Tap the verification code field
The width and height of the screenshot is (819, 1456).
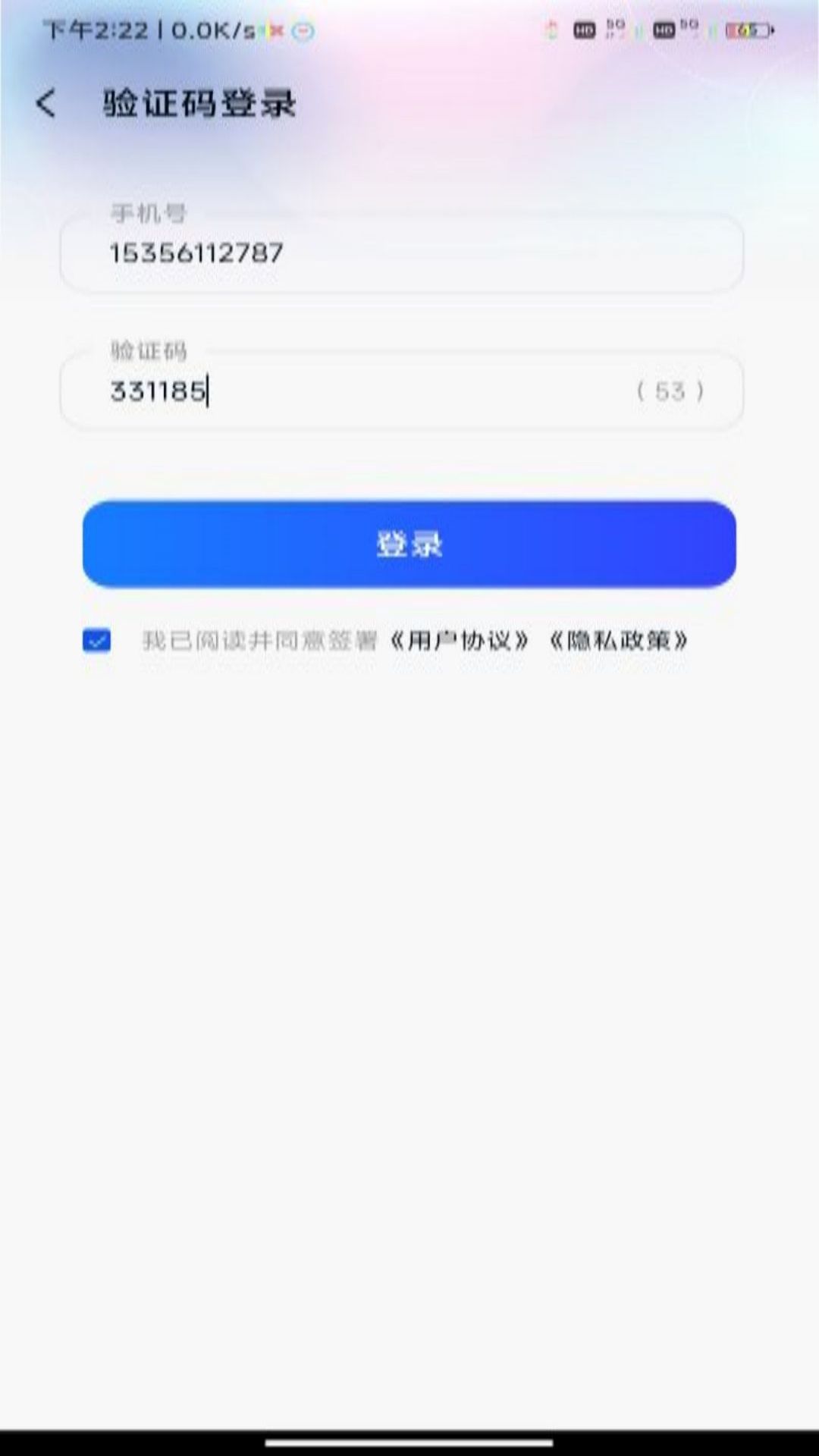(401, 391)
